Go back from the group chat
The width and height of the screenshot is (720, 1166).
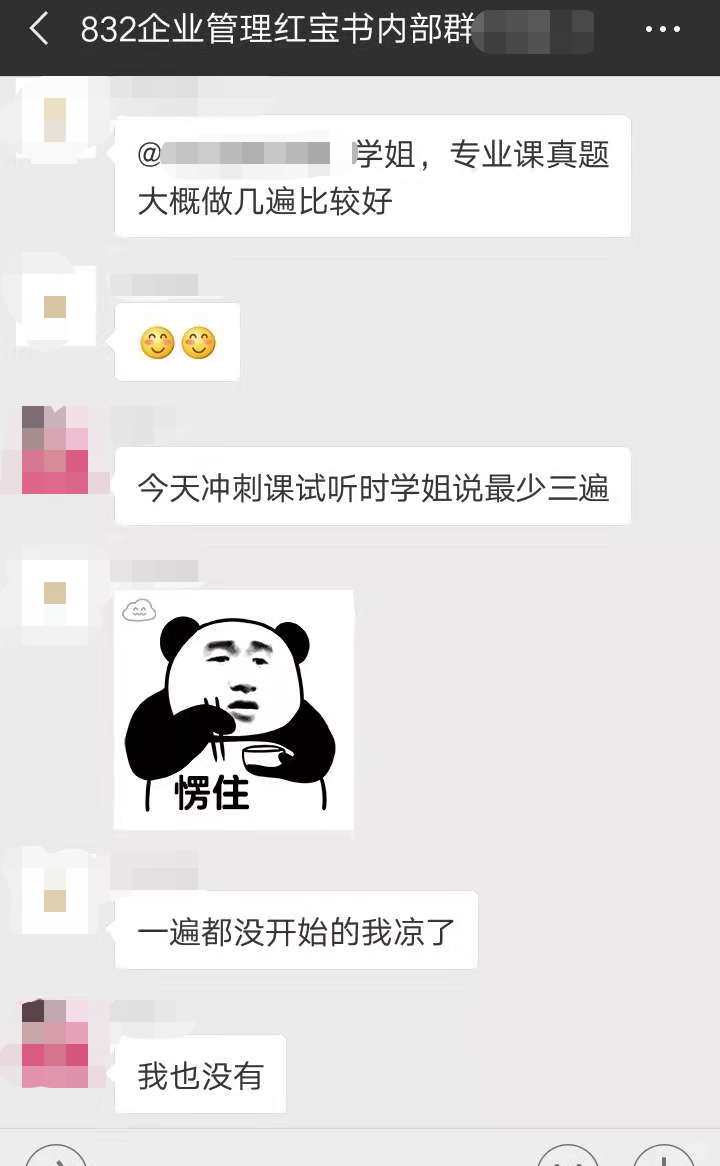[38, 30]
